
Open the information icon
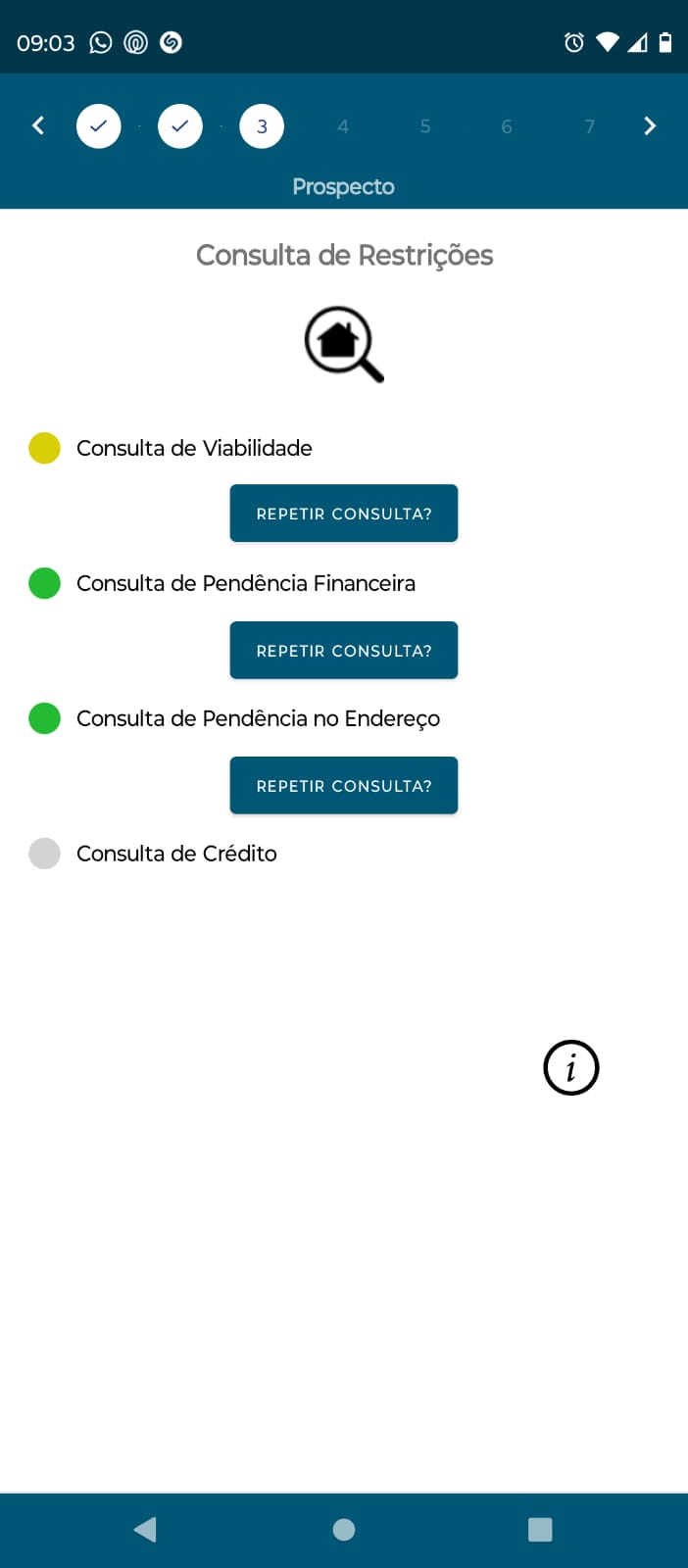point(570,1067)
